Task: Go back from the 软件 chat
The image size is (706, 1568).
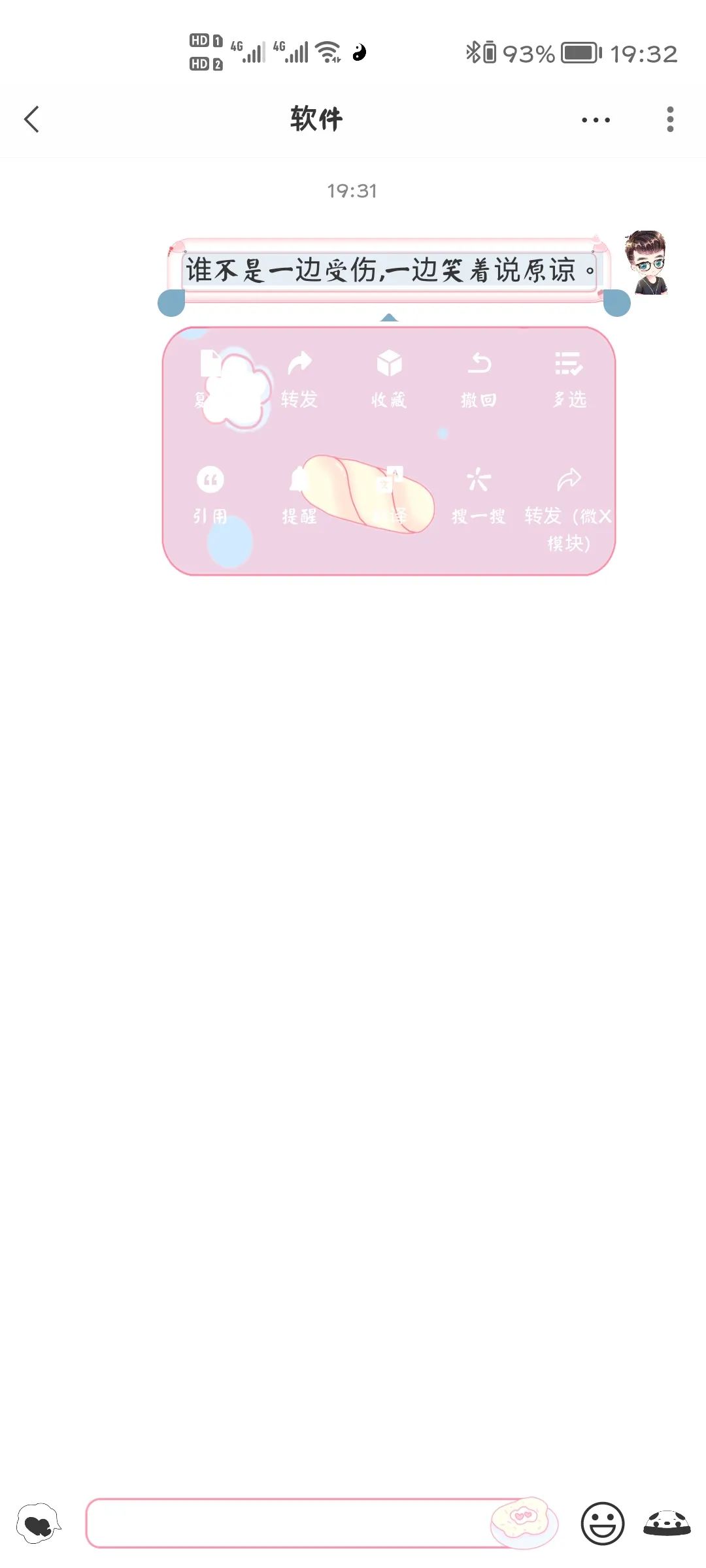Action: (x=31, y=119)
